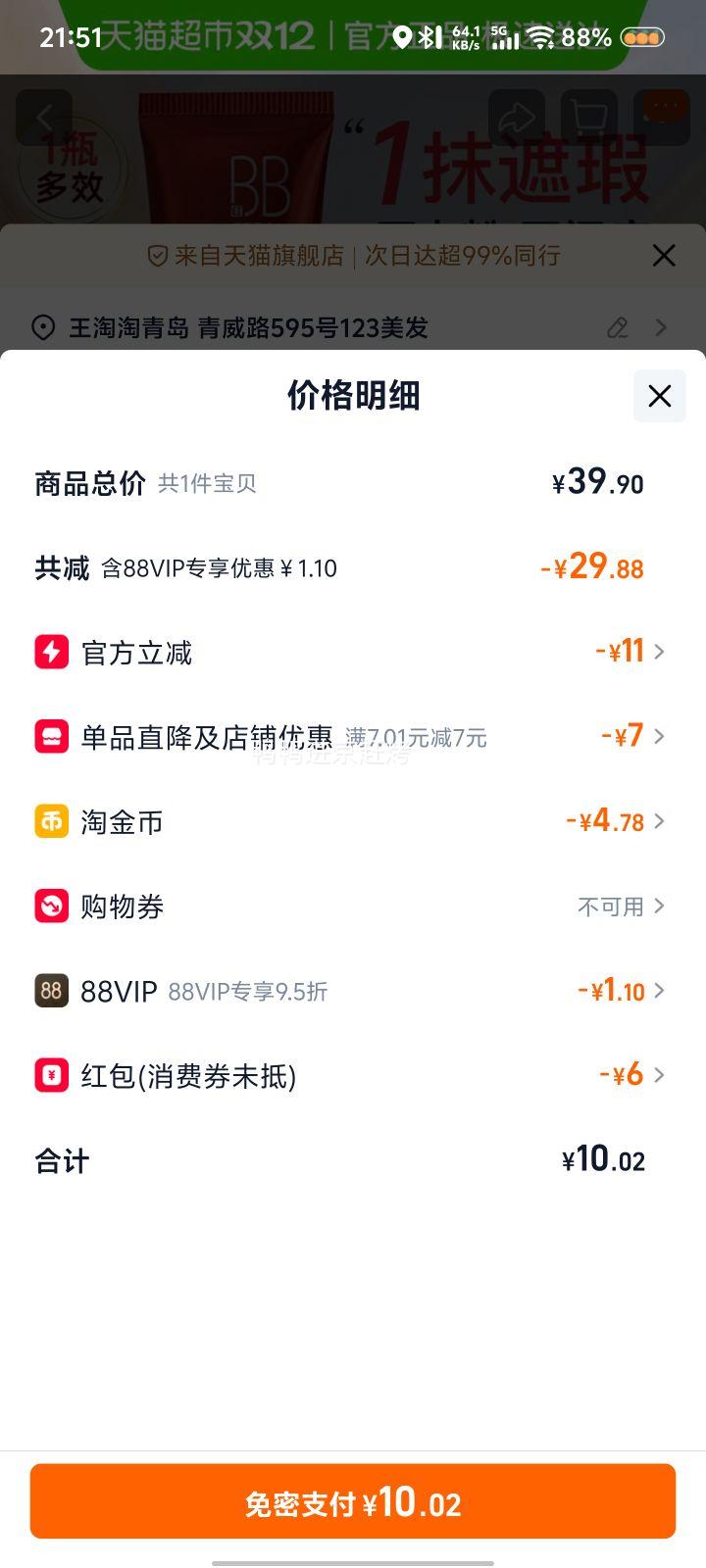Select the 购物券 shopping voucher icon

tap(52, 906)
